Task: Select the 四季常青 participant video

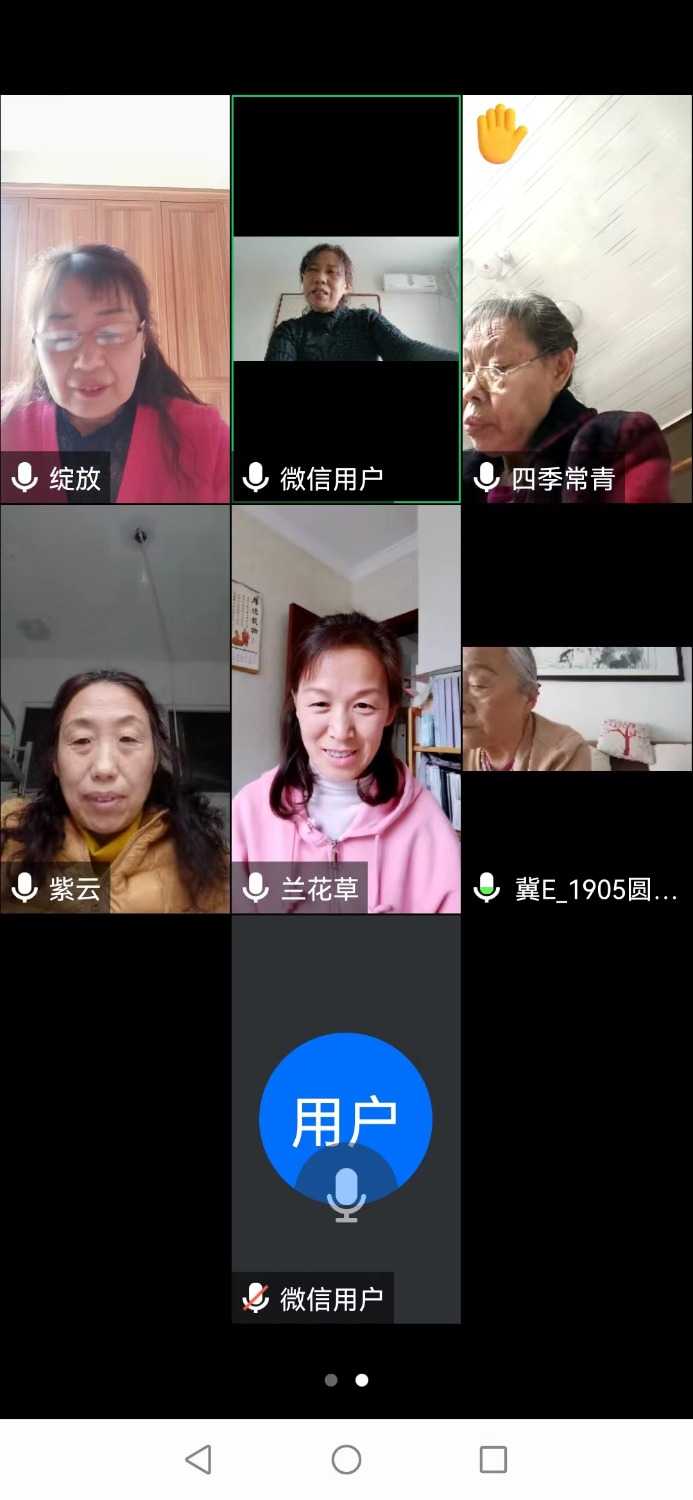Action: click(x=577, y=300)
